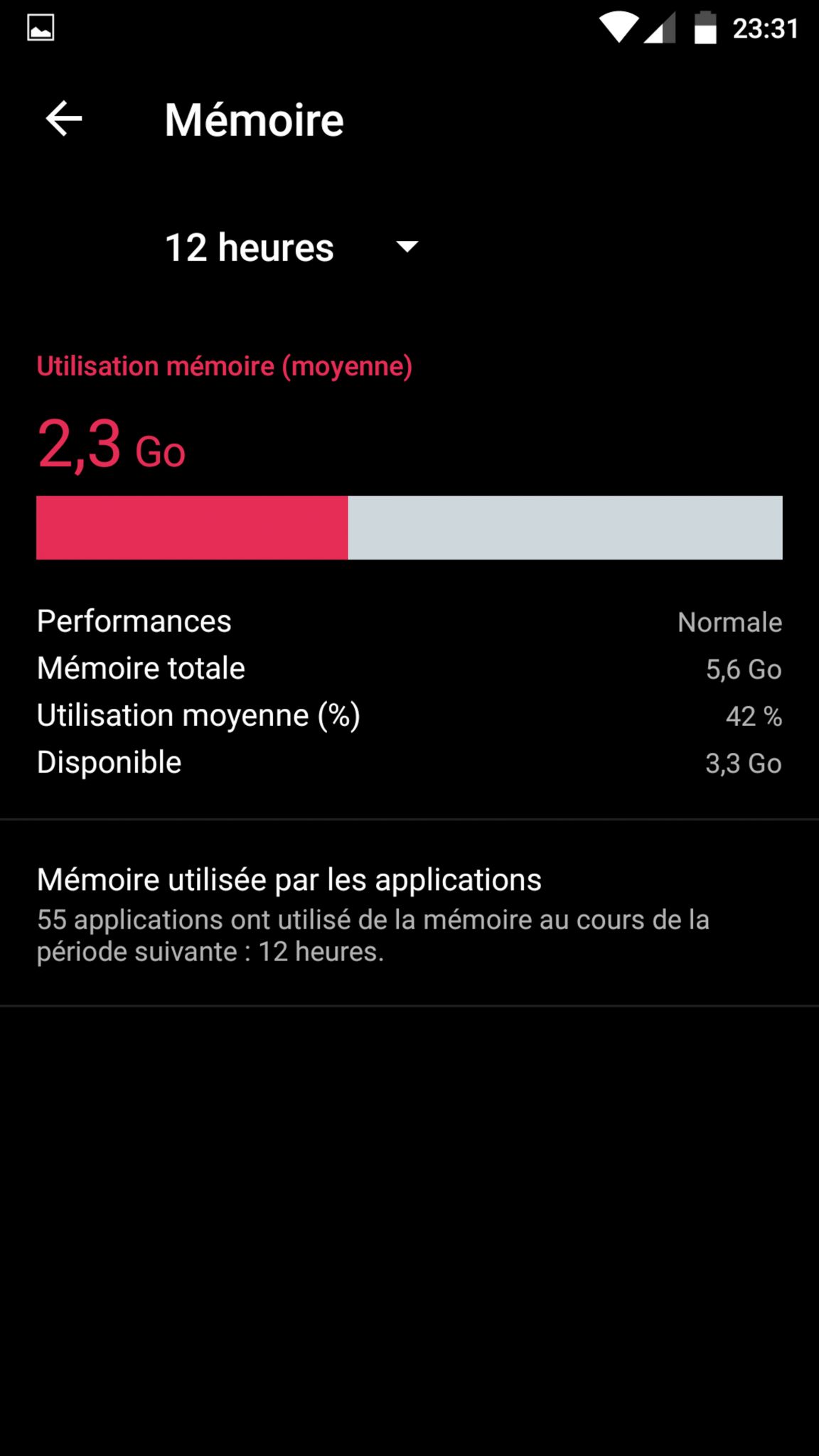
Task: Open Mémoire utilisée par les applications
Action: tap(409, 913)
